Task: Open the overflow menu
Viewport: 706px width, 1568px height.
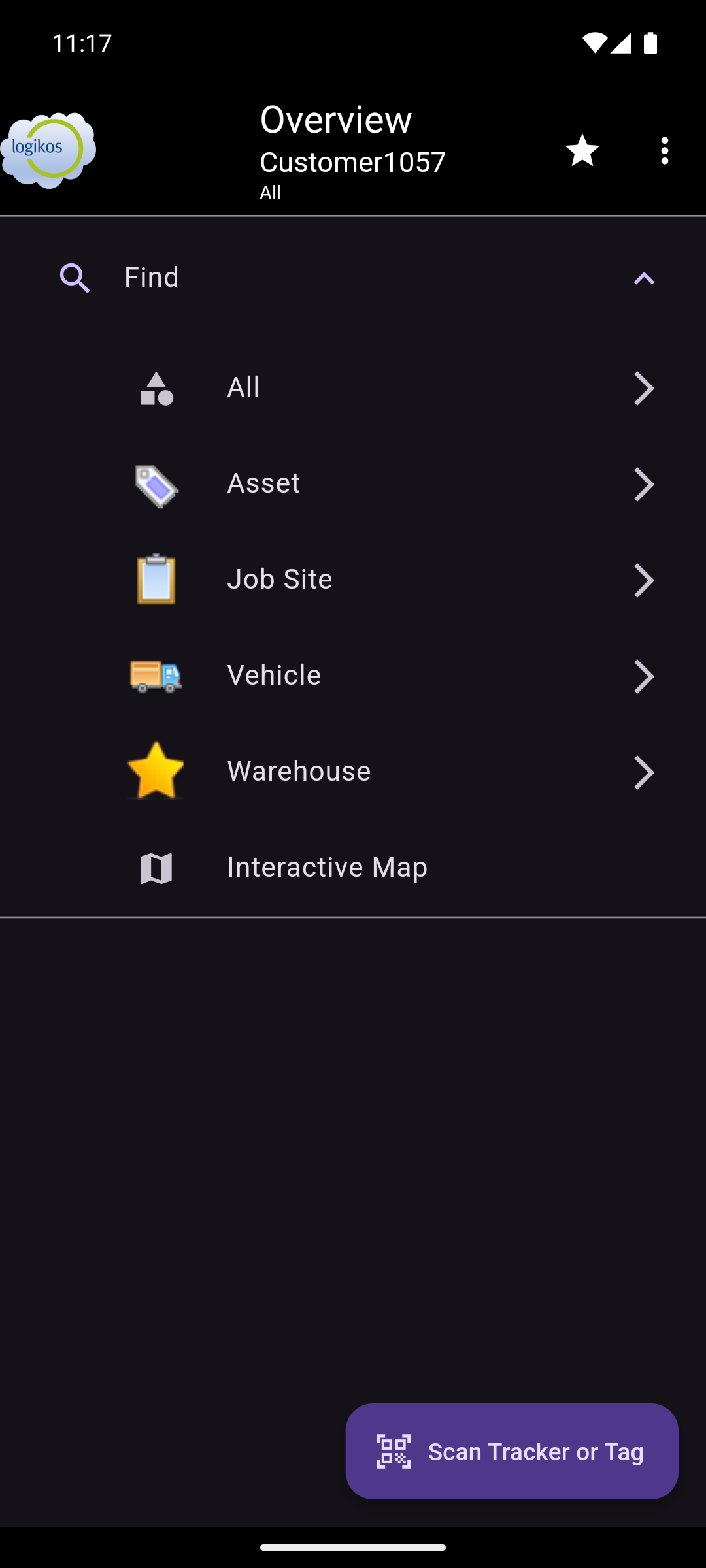Action: [x=664, y=151]
